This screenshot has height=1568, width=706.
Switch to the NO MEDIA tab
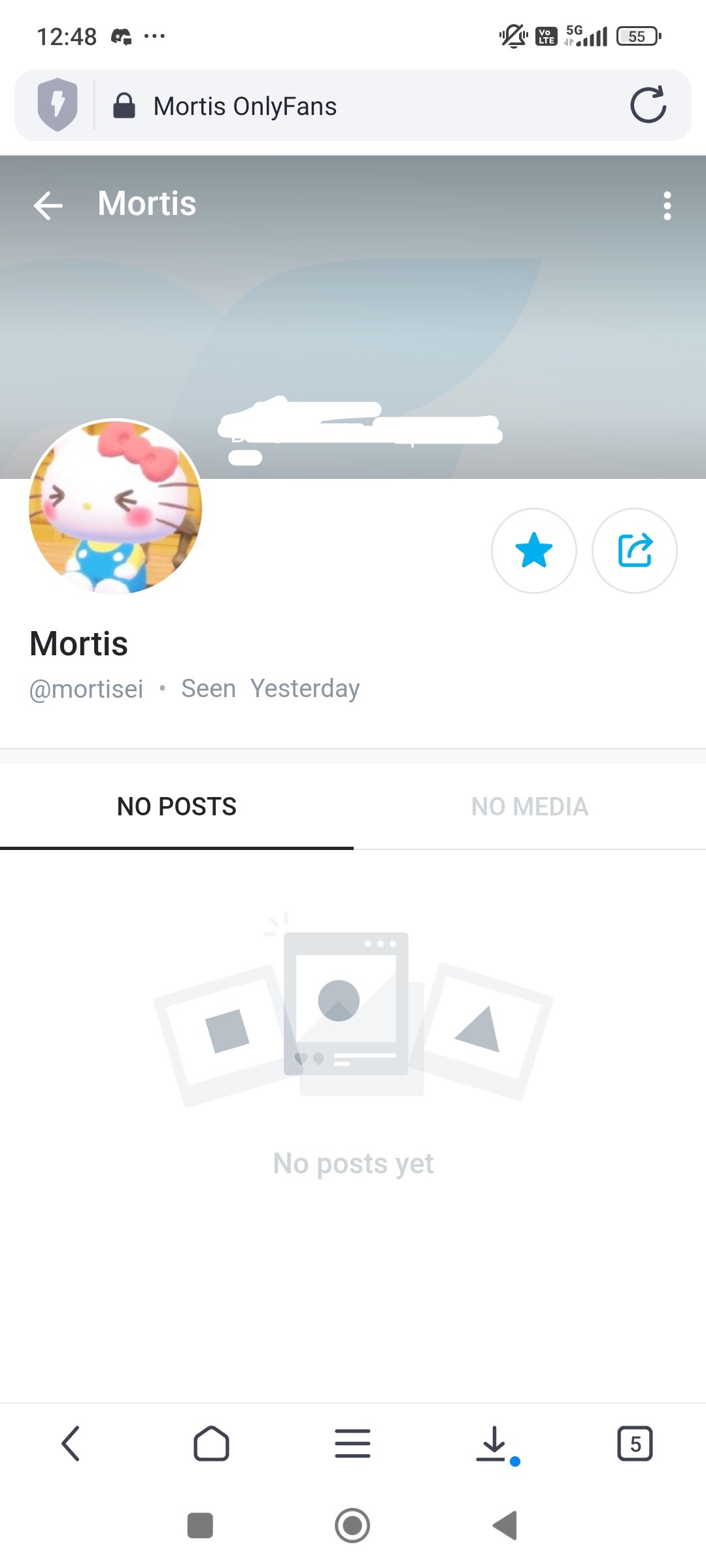[529, 806]
